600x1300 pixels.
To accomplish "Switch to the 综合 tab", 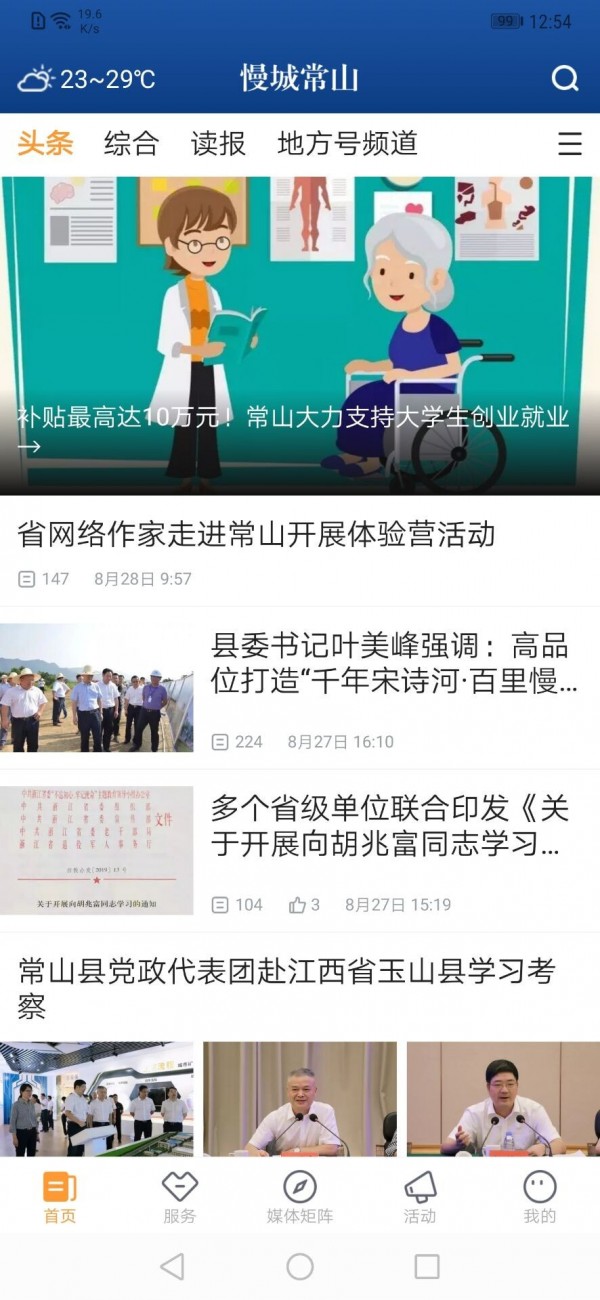I will 131,144.
